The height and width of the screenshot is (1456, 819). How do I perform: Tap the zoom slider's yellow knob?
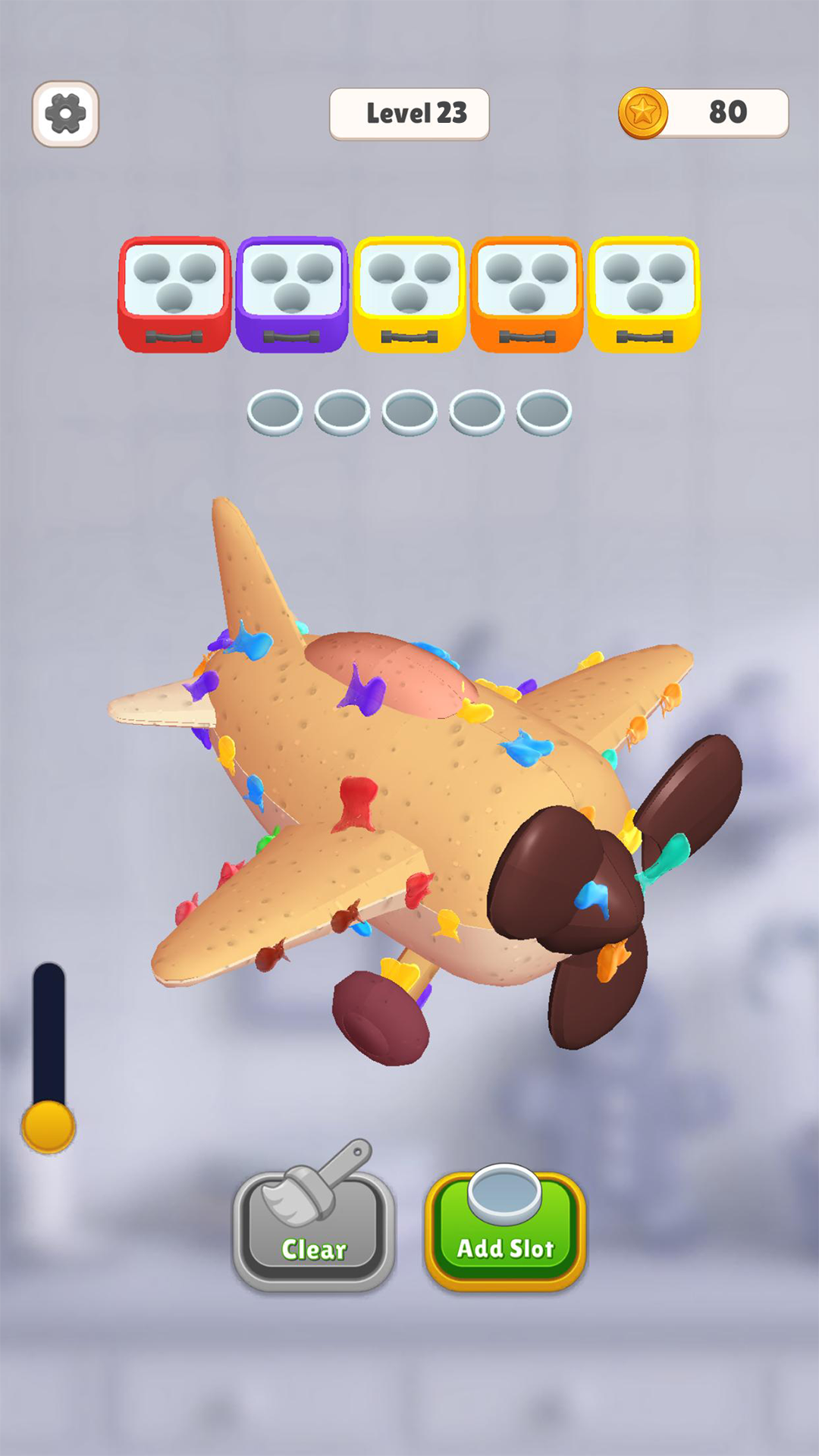(x=49, y=1126)
